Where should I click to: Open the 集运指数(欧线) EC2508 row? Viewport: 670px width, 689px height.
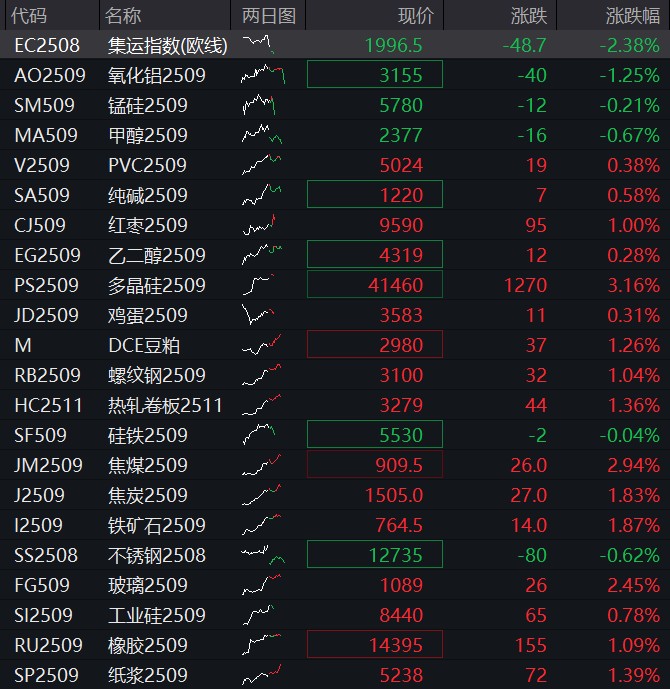335,45
